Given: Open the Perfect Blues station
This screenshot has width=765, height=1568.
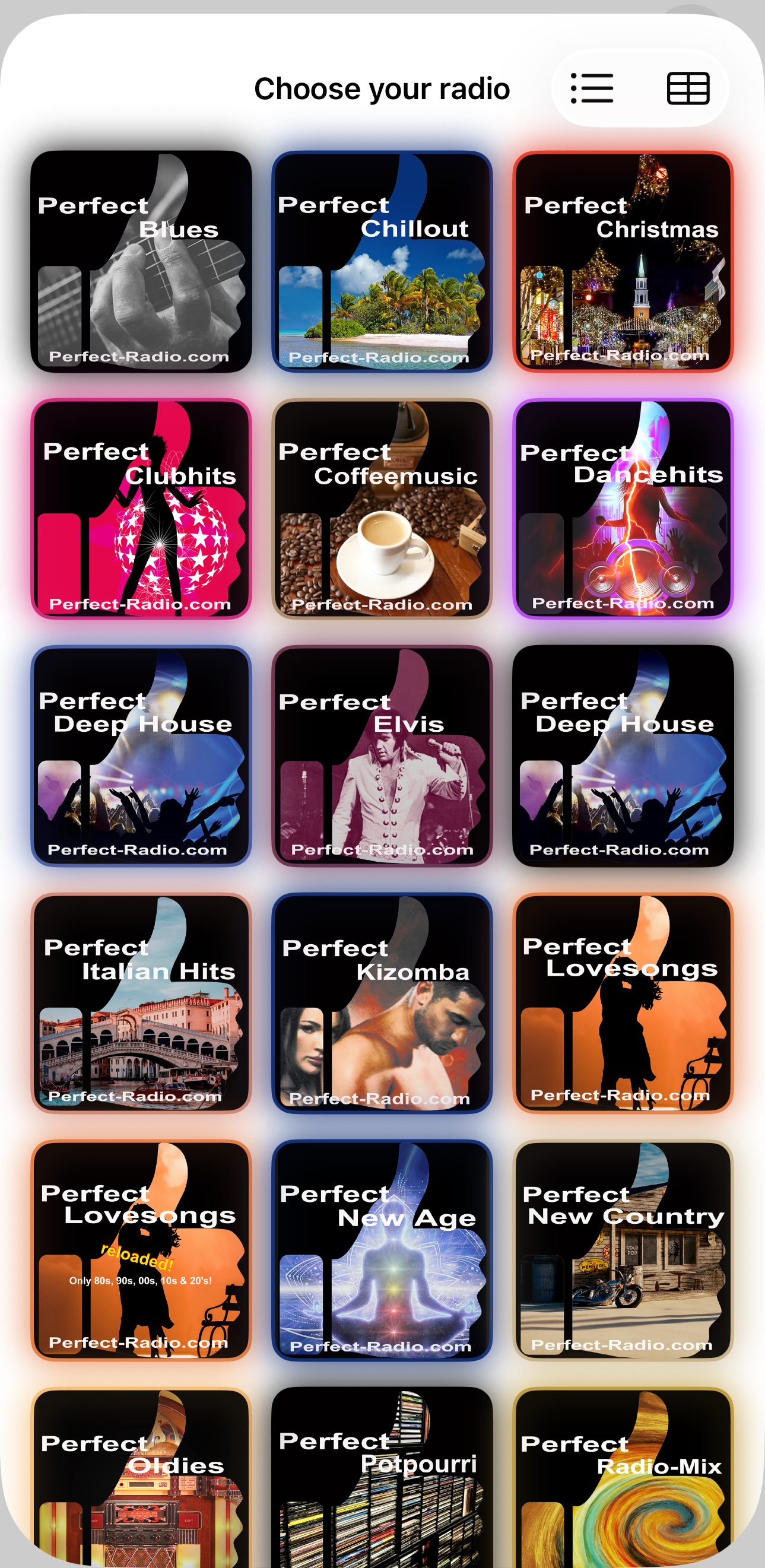Looking at the screenshot, I should 141,262.
